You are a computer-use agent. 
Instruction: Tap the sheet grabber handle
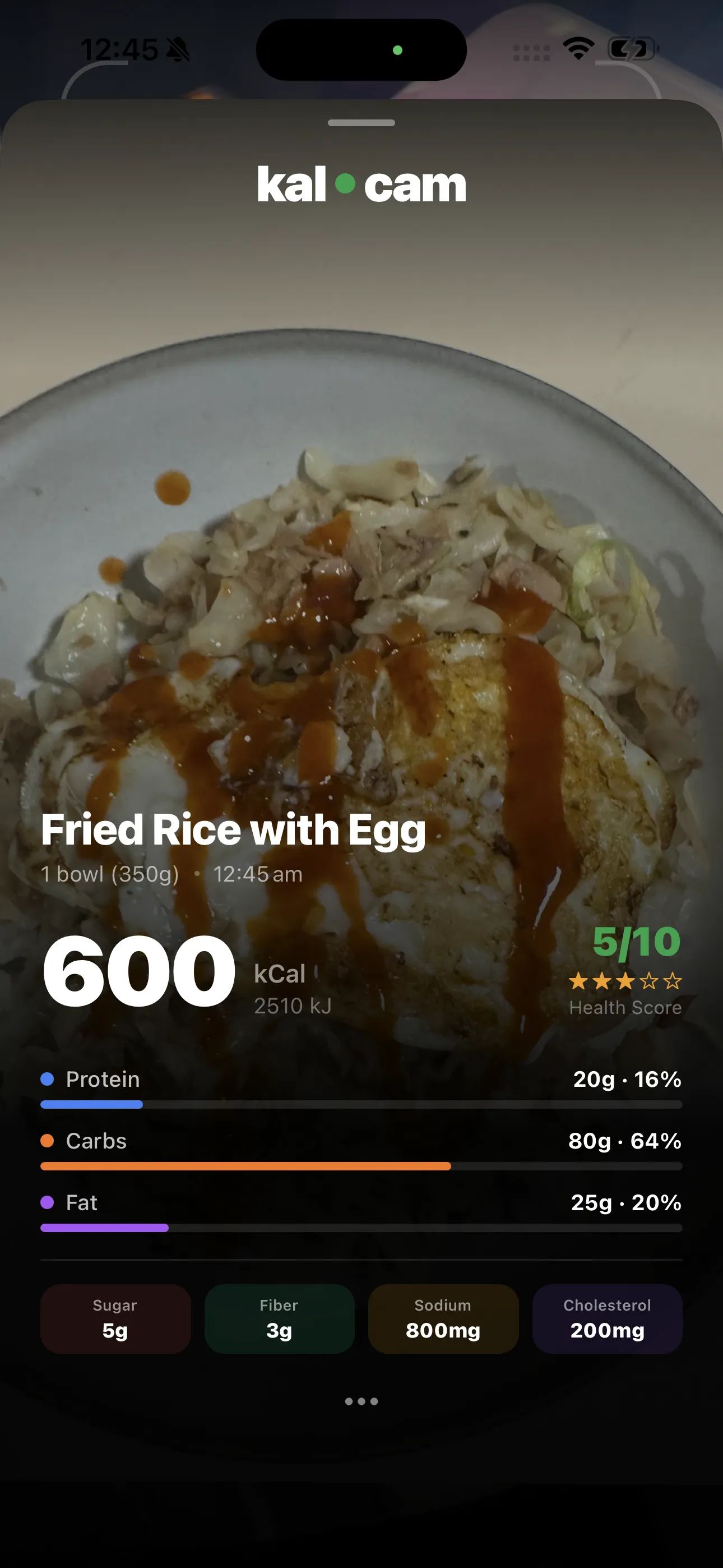click(361, 123)
